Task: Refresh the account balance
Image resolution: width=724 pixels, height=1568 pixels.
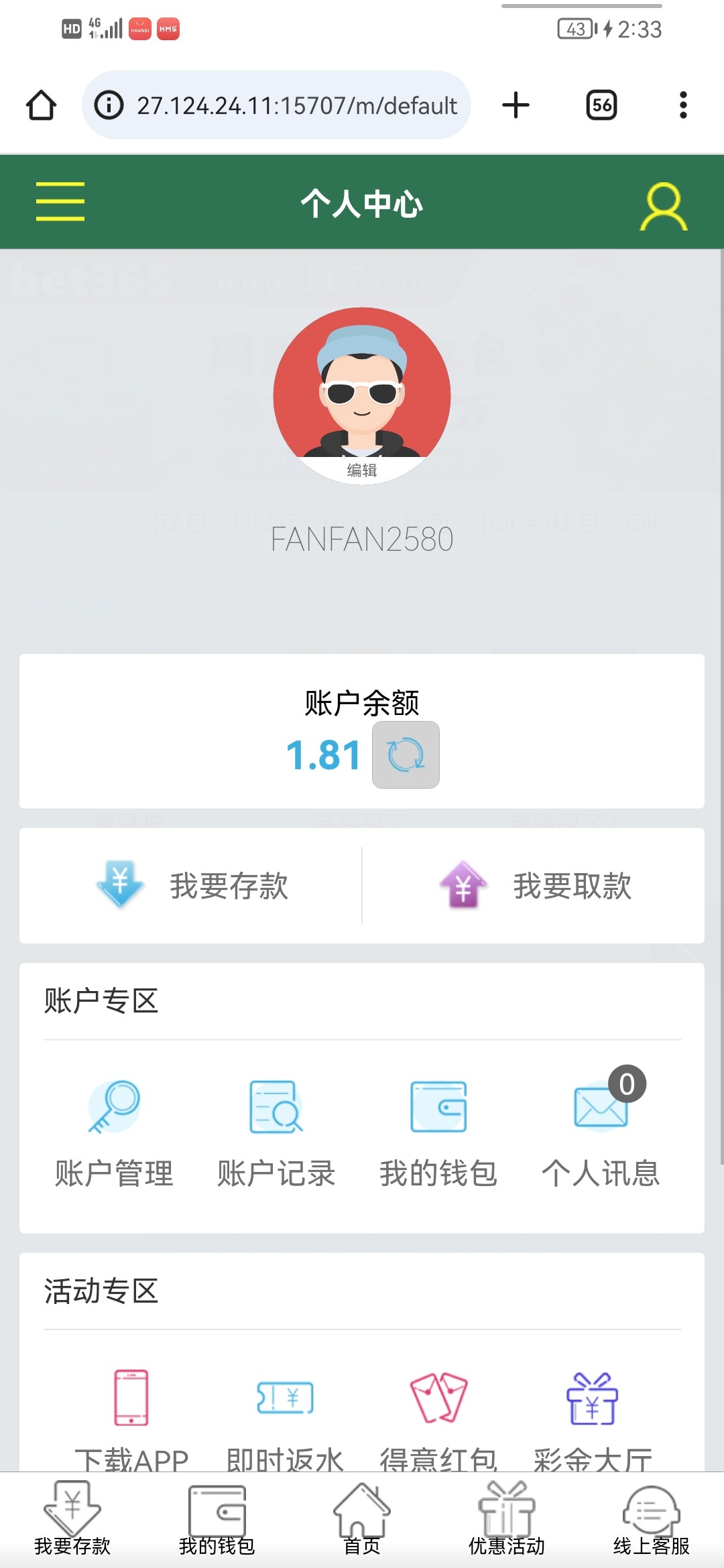Action: (406, 755)
